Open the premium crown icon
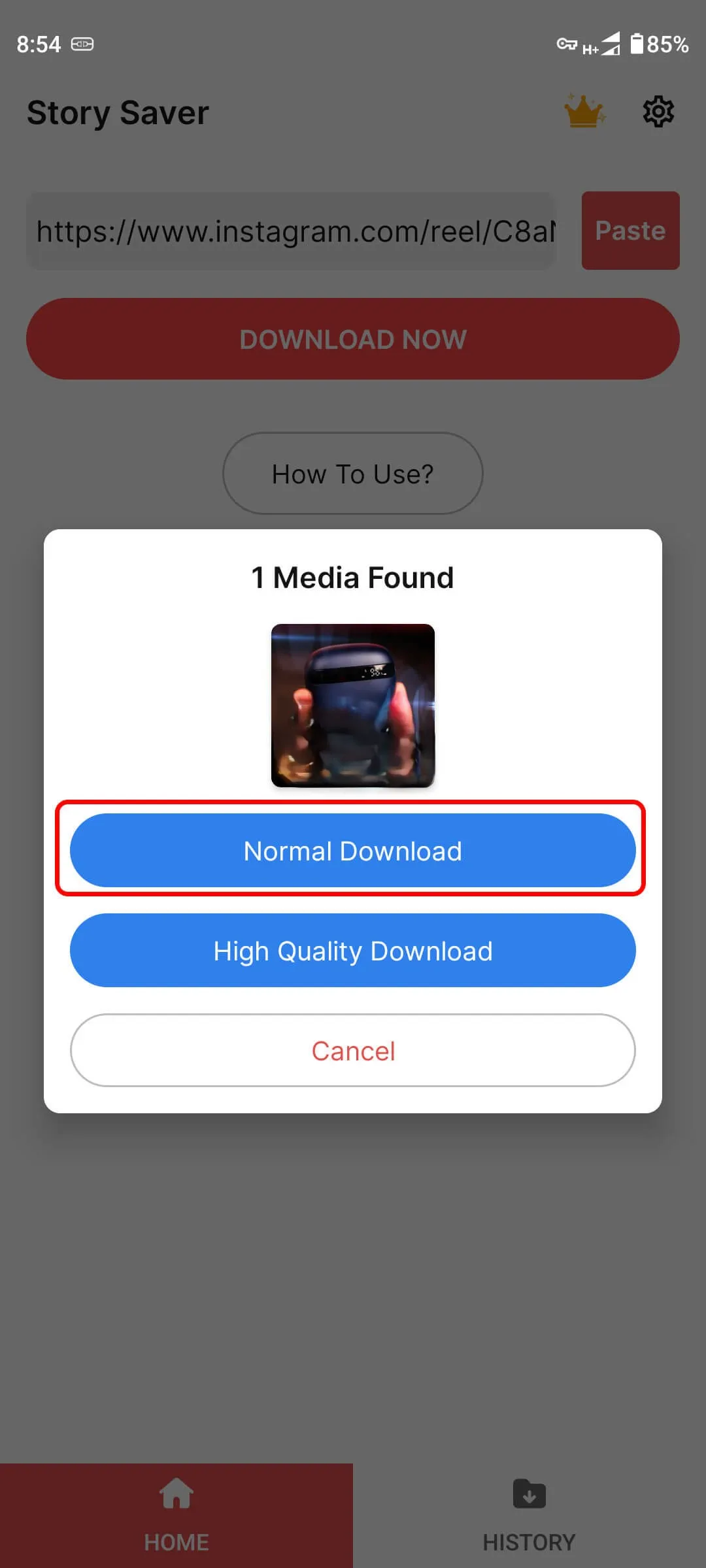The image size is (706, 1568). [x=584, y=112]
